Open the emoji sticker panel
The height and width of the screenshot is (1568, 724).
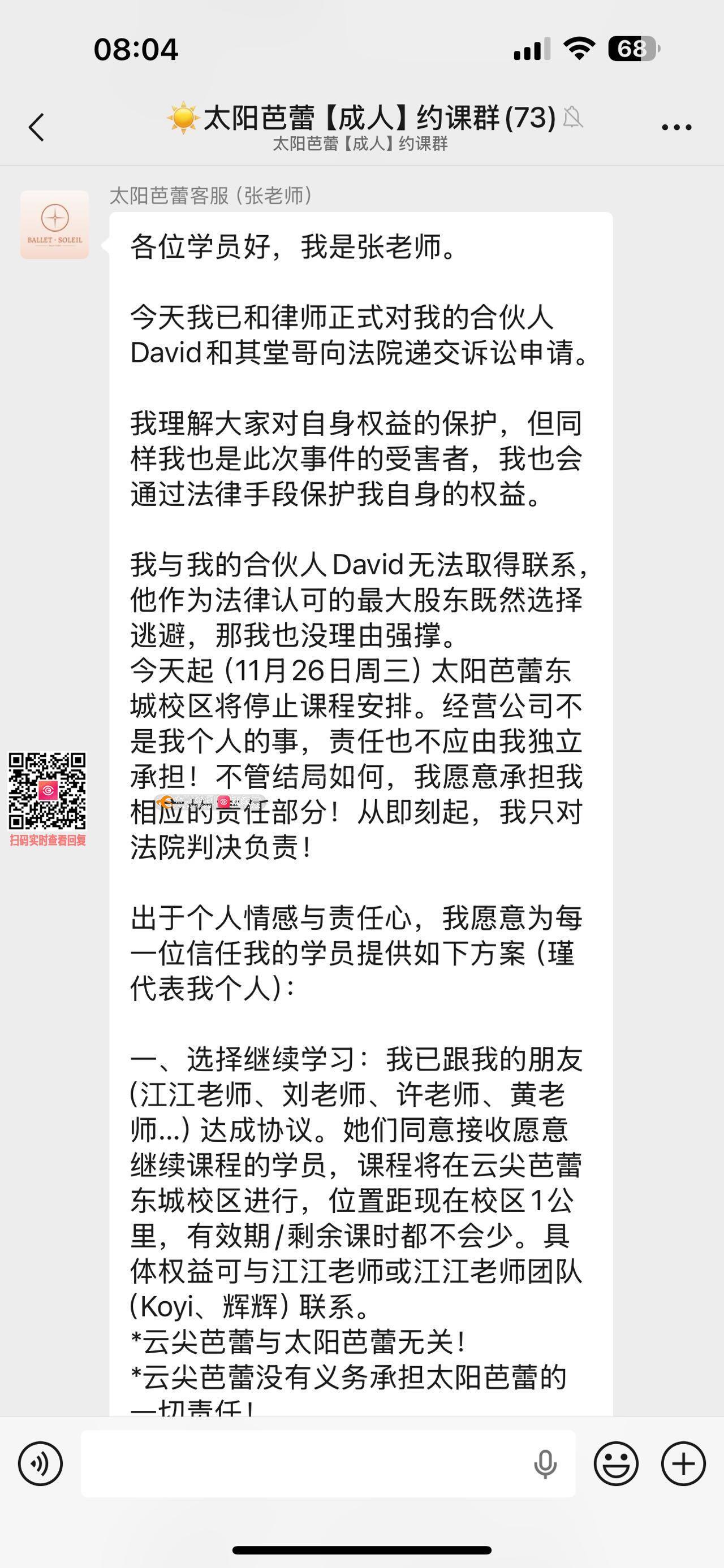615,1463
